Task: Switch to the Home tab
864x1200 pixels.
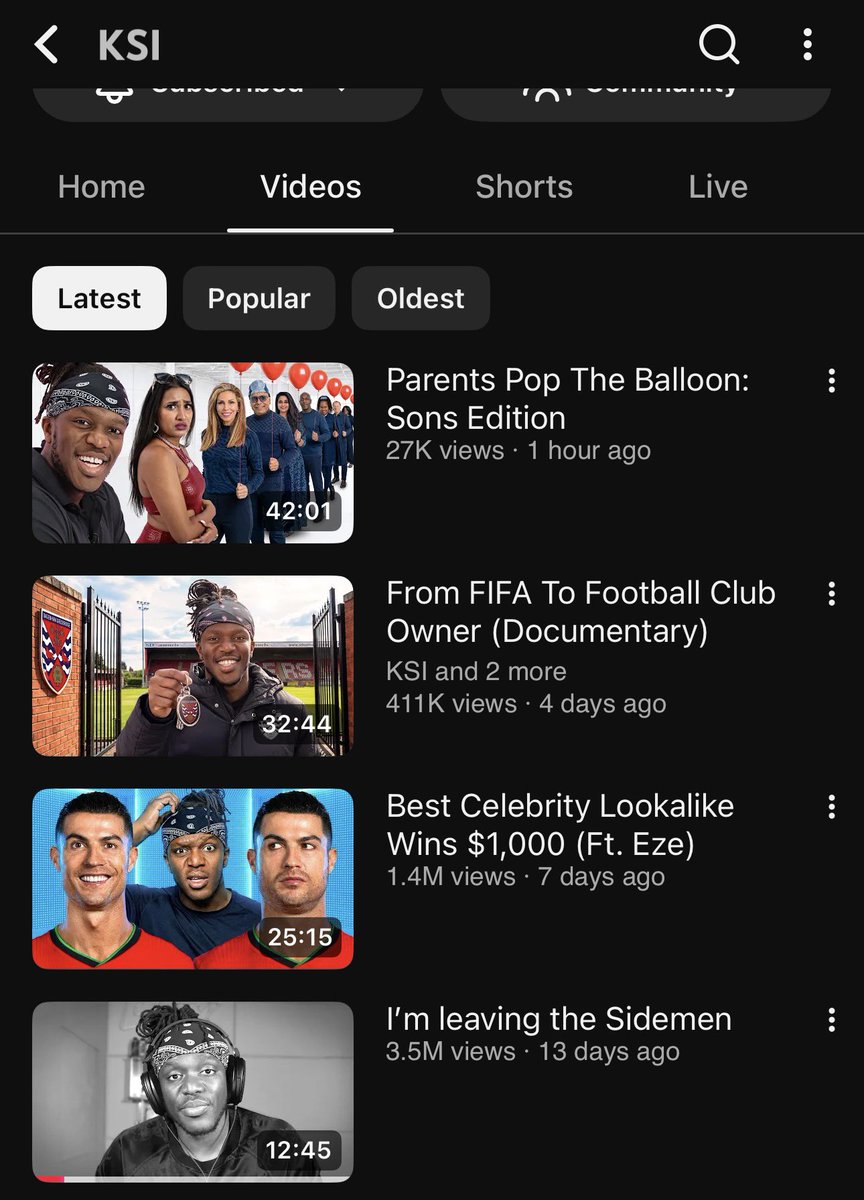Action: 101,187
